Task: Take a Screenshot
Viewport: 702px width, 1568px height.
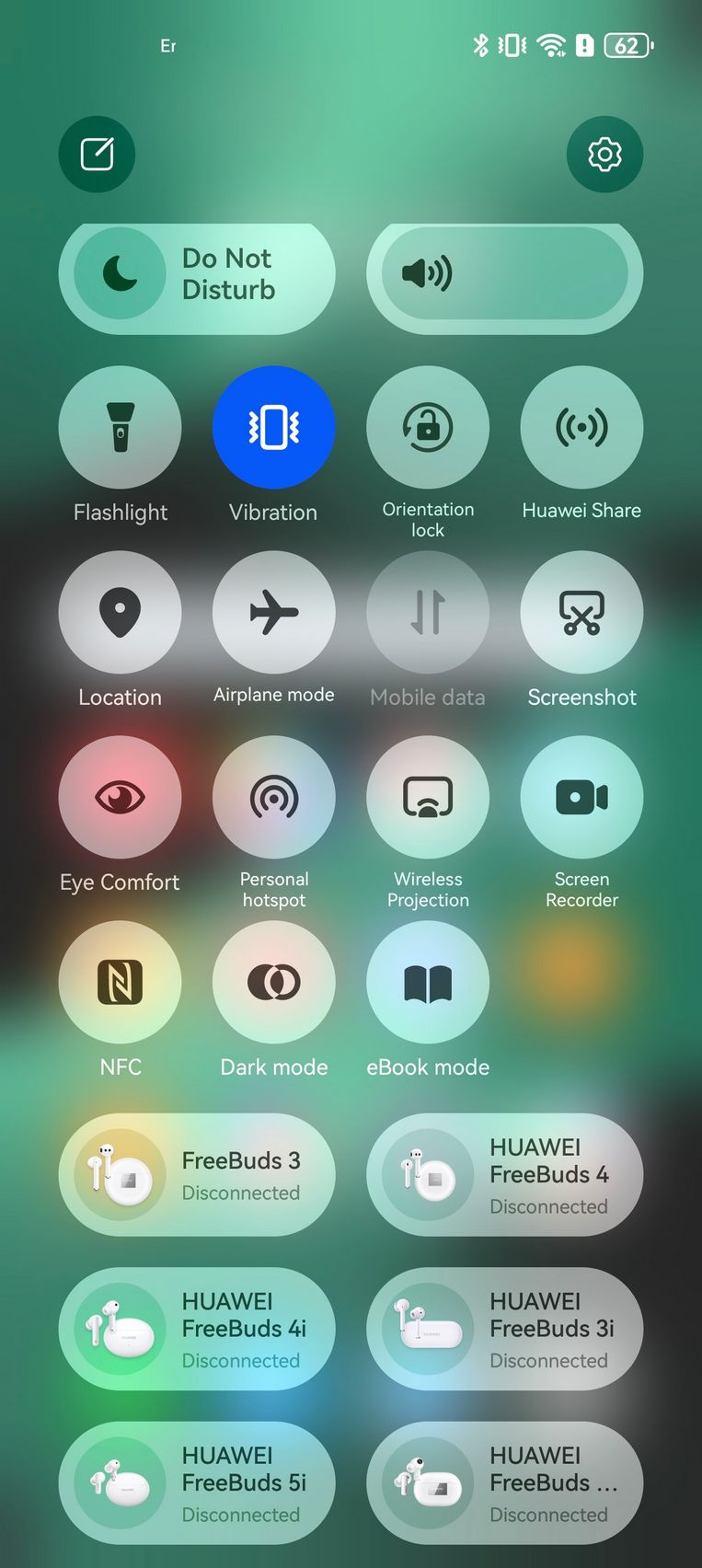Action: pos(581,612)
